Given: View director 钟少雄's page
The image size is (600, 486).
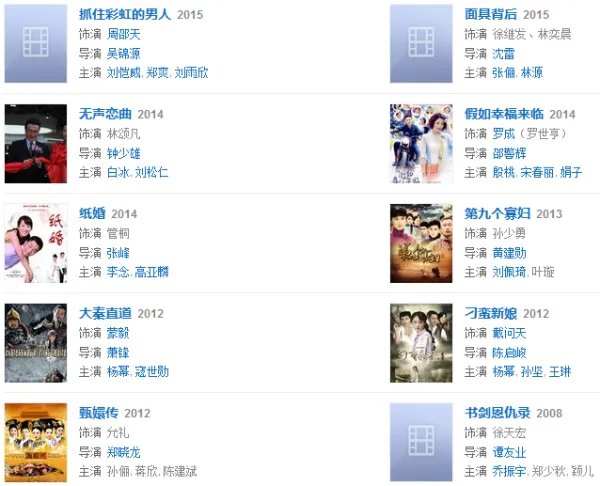Looking at the screenshot, I should tap(124, 152).
